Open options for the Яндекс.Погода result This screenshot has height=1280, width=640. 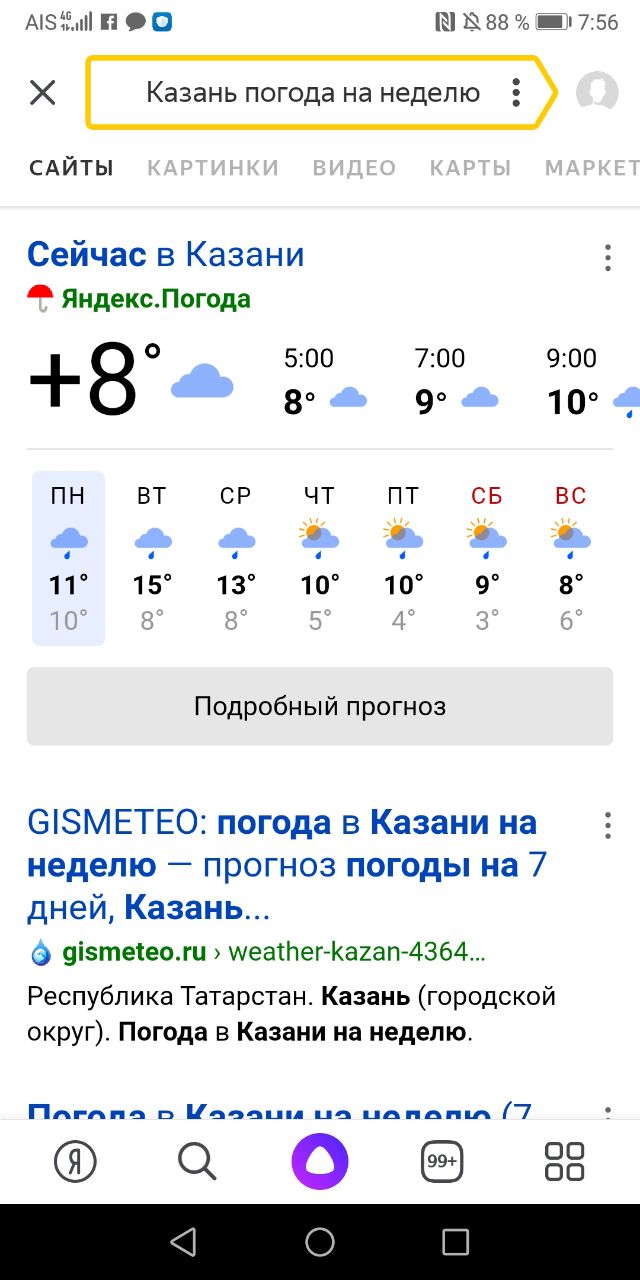tap(607, 258)
